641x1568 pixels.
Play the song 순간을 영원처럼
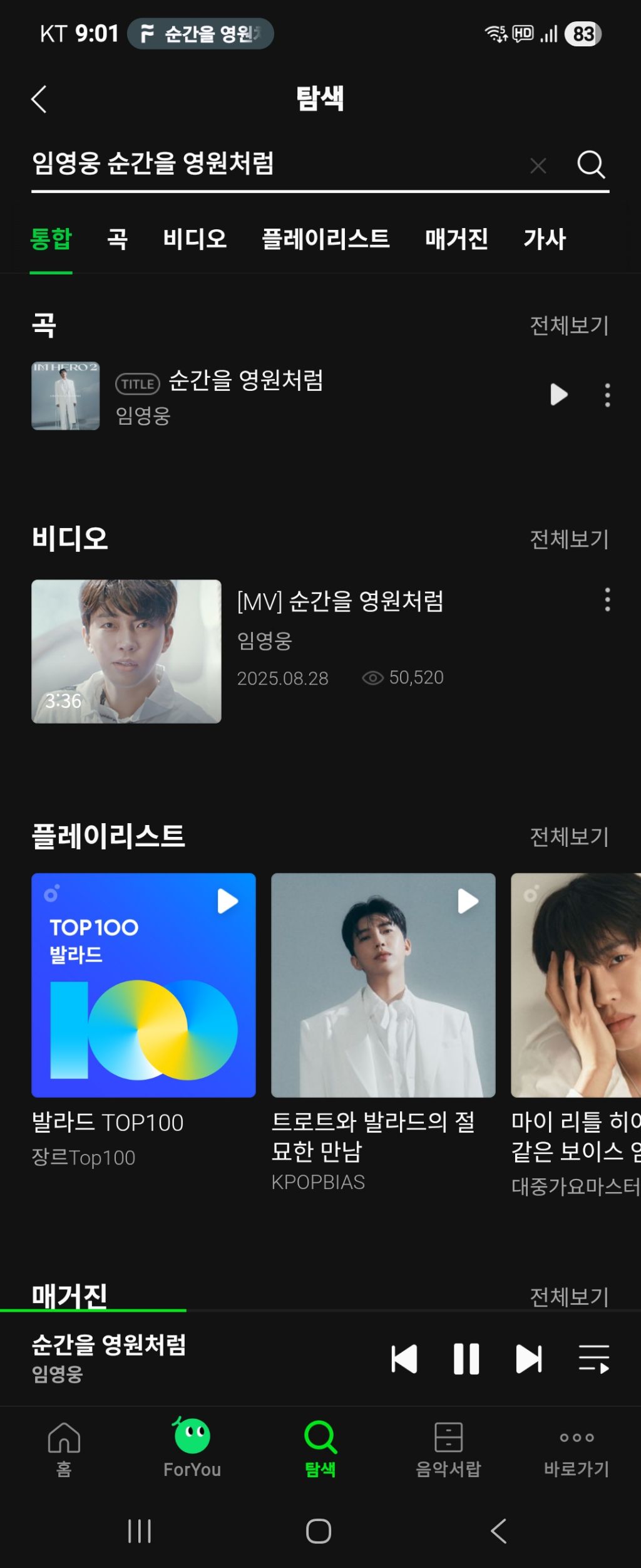(x=558, y=395)
